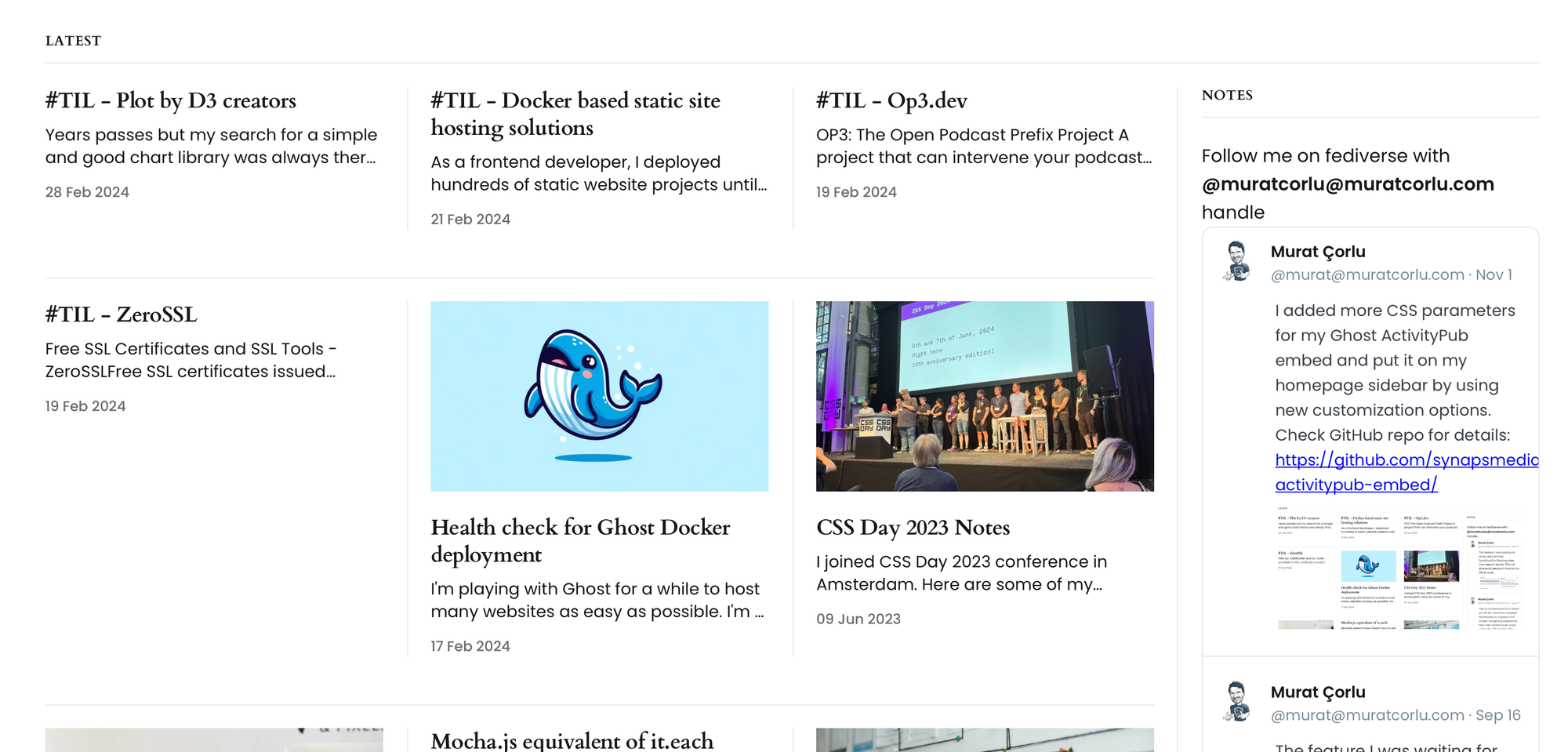
Task: Open Health check for Ghost Docker deployment title
Action: [580, 540]
